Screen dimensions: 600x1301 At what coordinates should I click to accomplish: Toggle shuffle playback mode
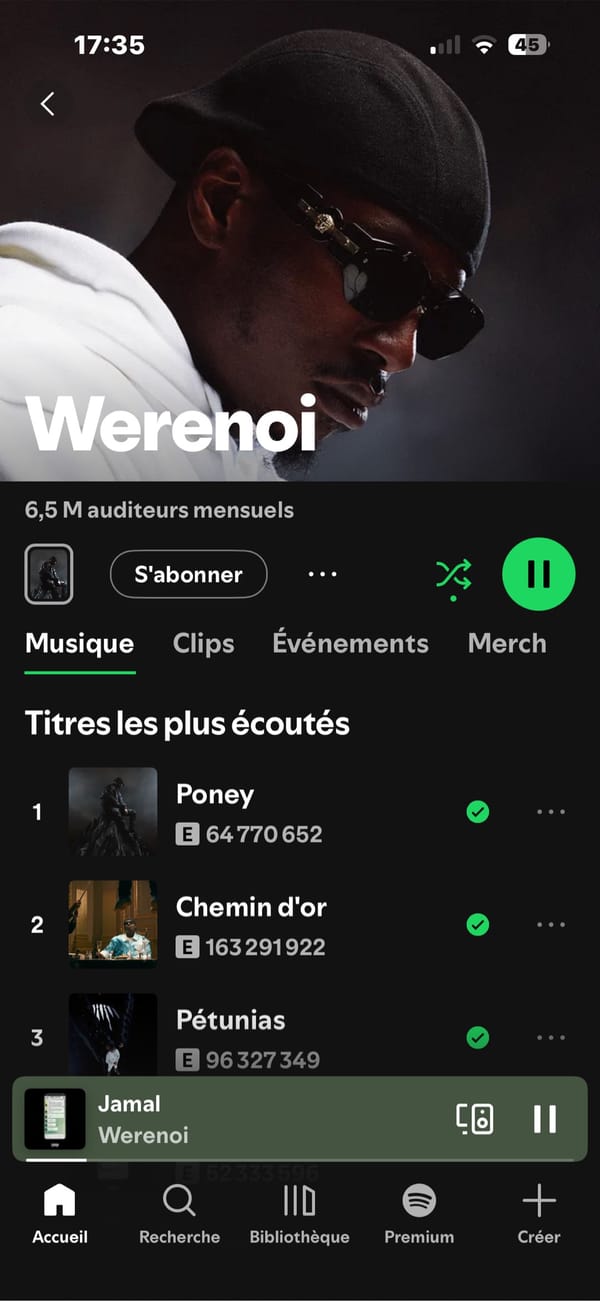click(453, 574)
